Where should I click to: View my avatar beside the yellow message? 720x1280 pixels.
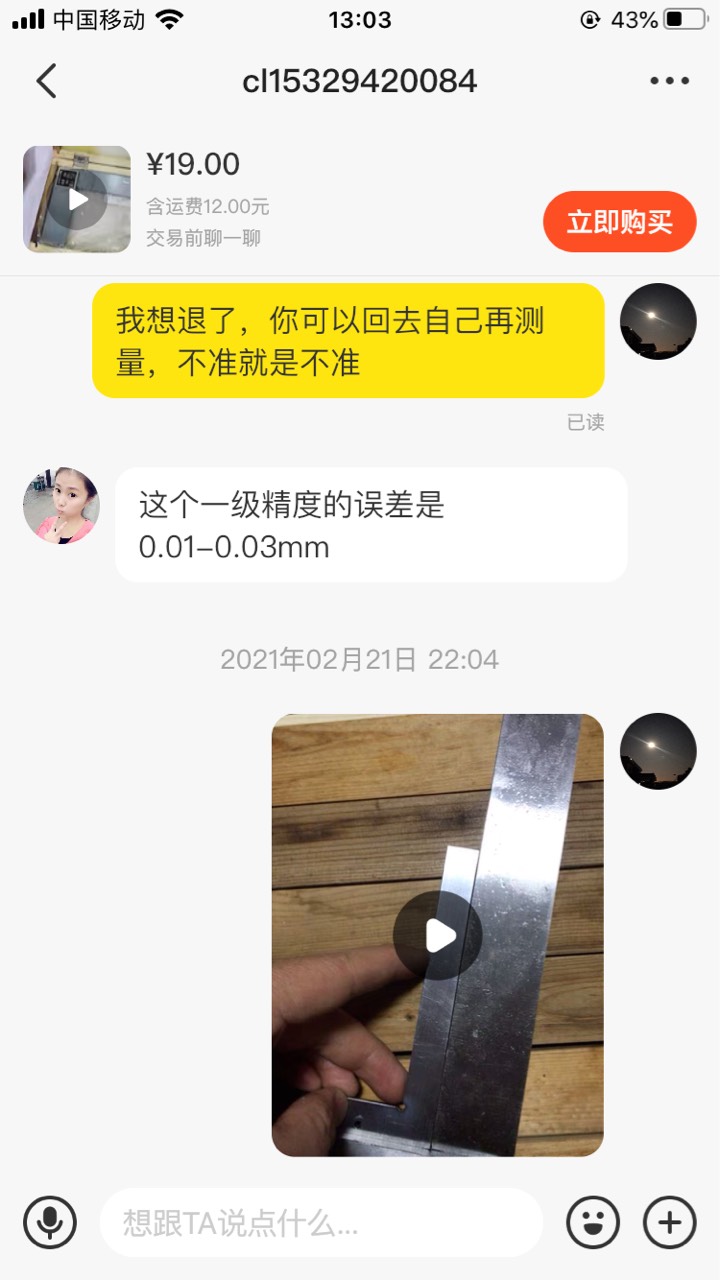pyautogui.click(x=658, y=321)
